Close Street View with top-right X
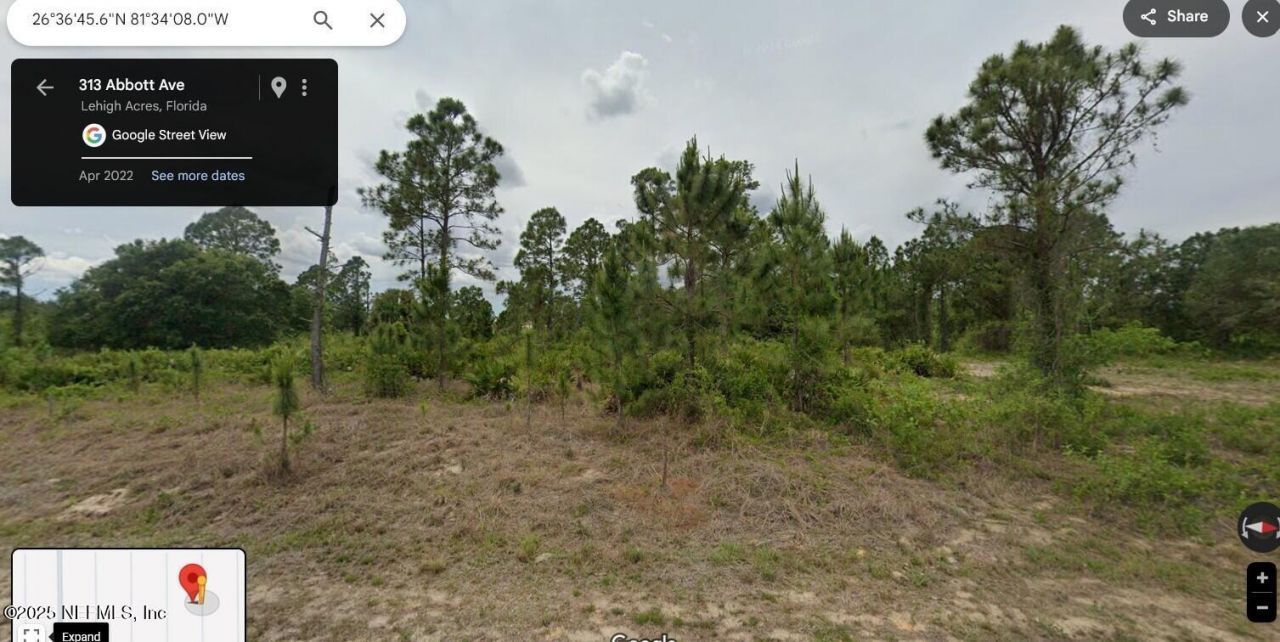The height and width of the screenshot is (642, 1280). [x=1263, y=17]
